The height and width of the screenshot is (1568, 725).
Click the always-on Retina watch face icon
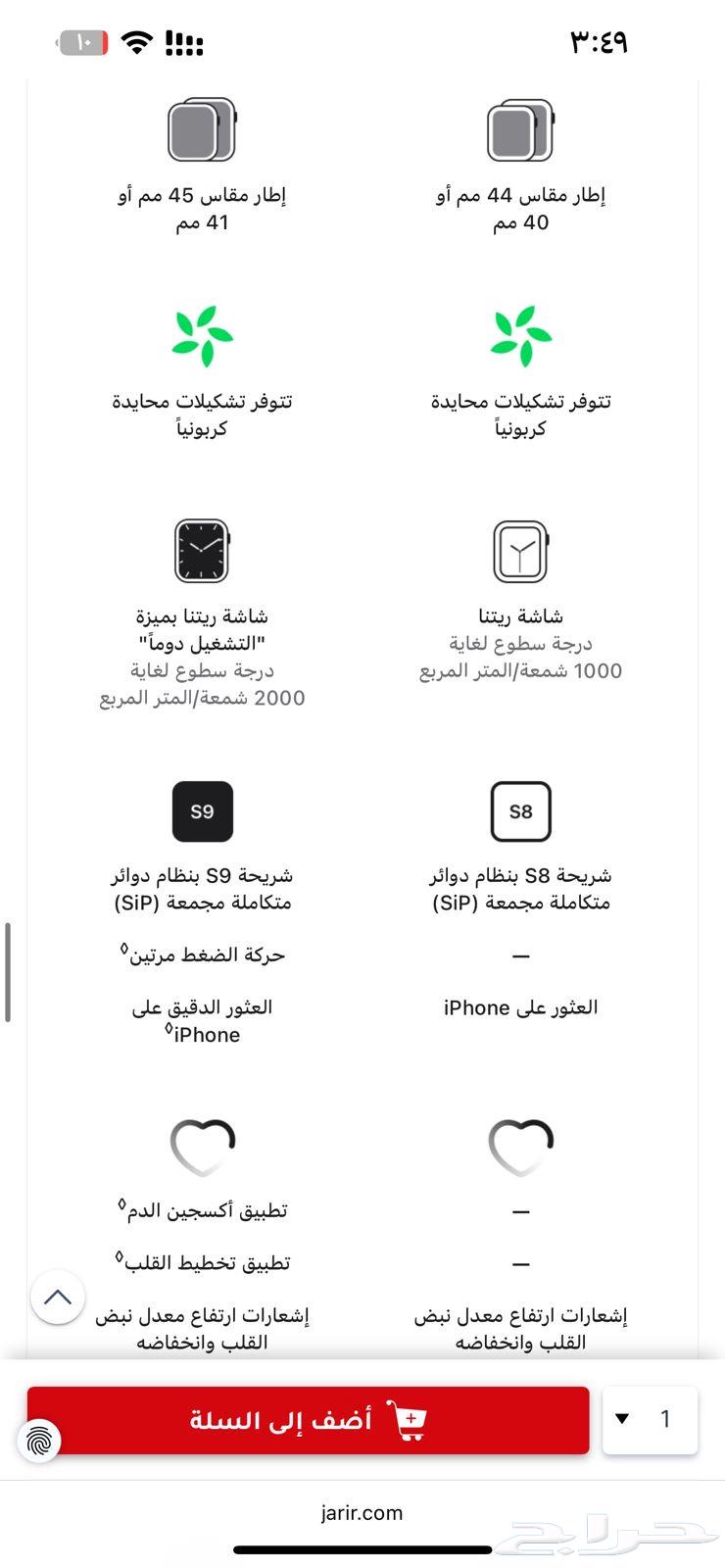203,551
